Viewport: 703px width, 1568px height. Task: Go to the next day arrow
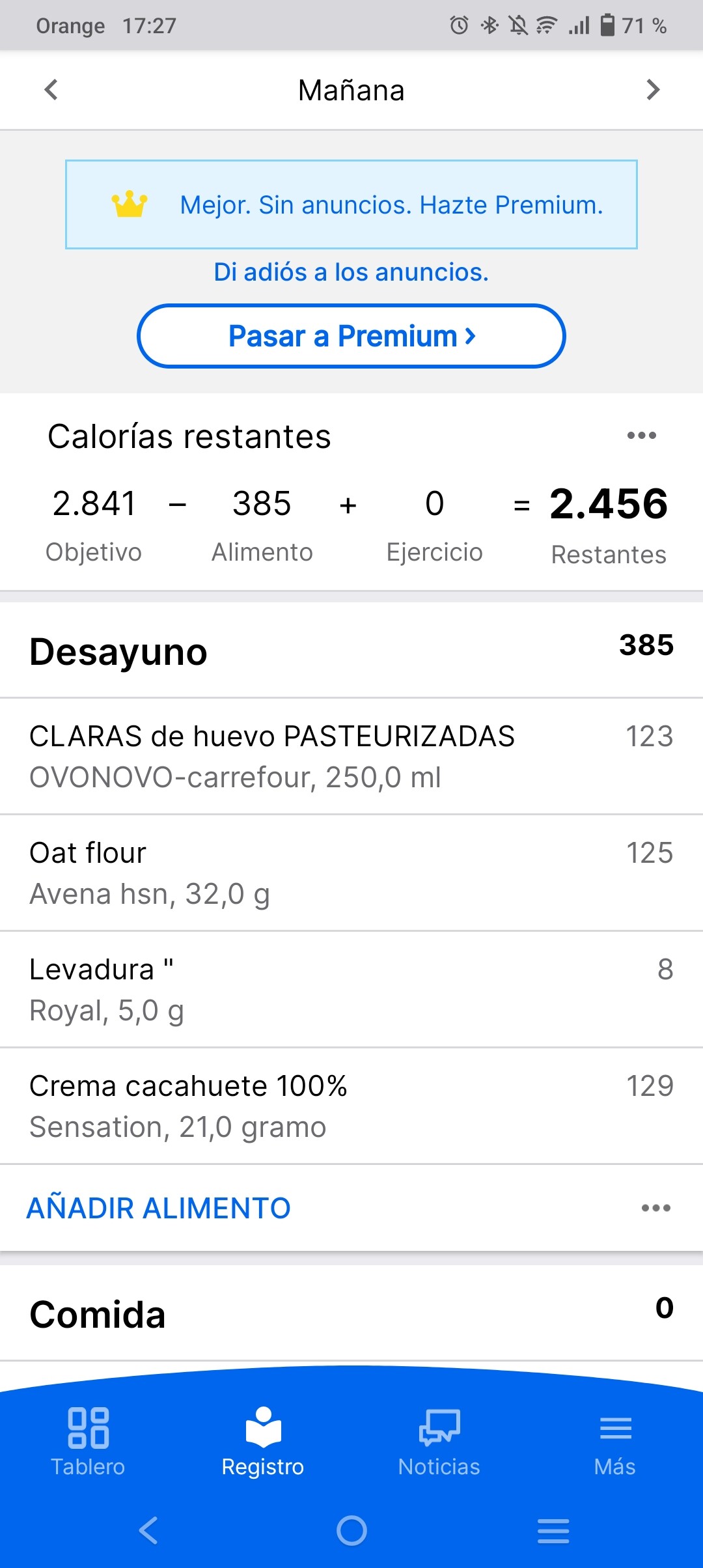(x=653, y=90)
